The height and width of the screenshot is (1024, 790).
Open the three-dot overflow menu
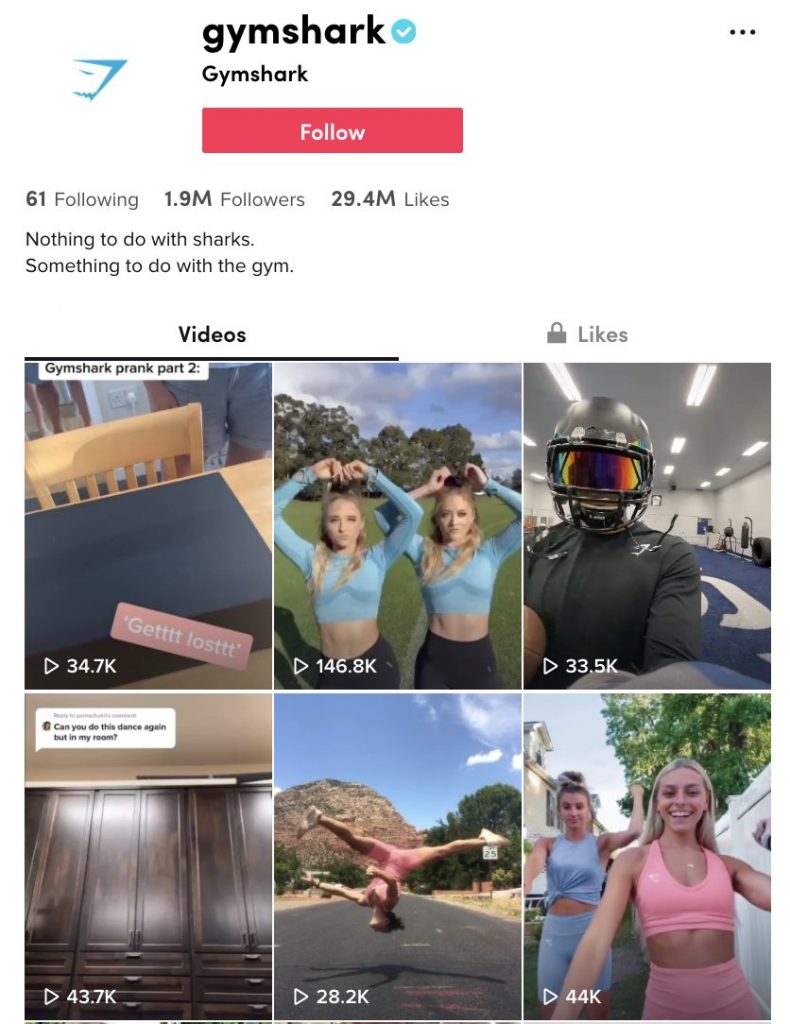tap(743, 33)
